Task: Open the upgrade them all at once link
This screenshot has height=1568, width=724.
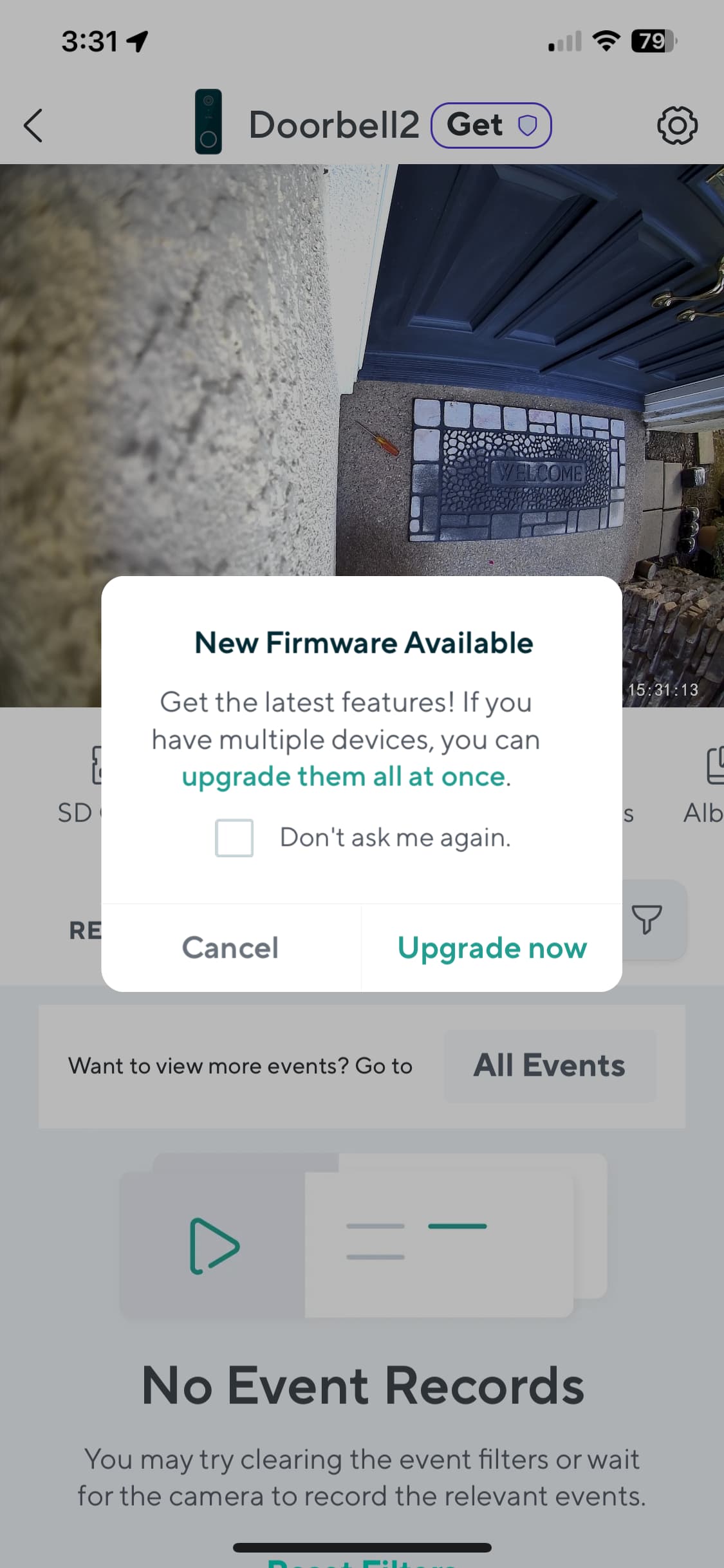Action: (x=344, y=777)
